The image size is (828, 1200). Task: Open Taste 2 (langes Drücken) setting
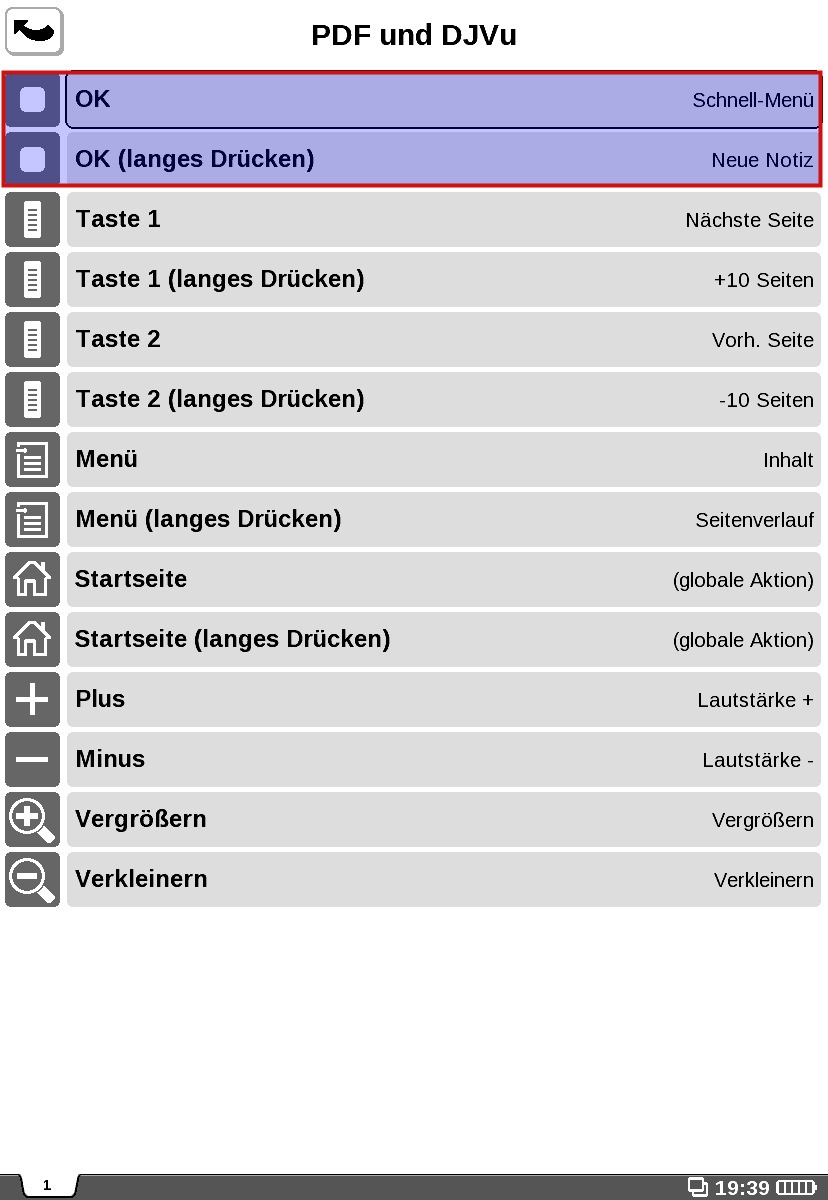(442, 400)
